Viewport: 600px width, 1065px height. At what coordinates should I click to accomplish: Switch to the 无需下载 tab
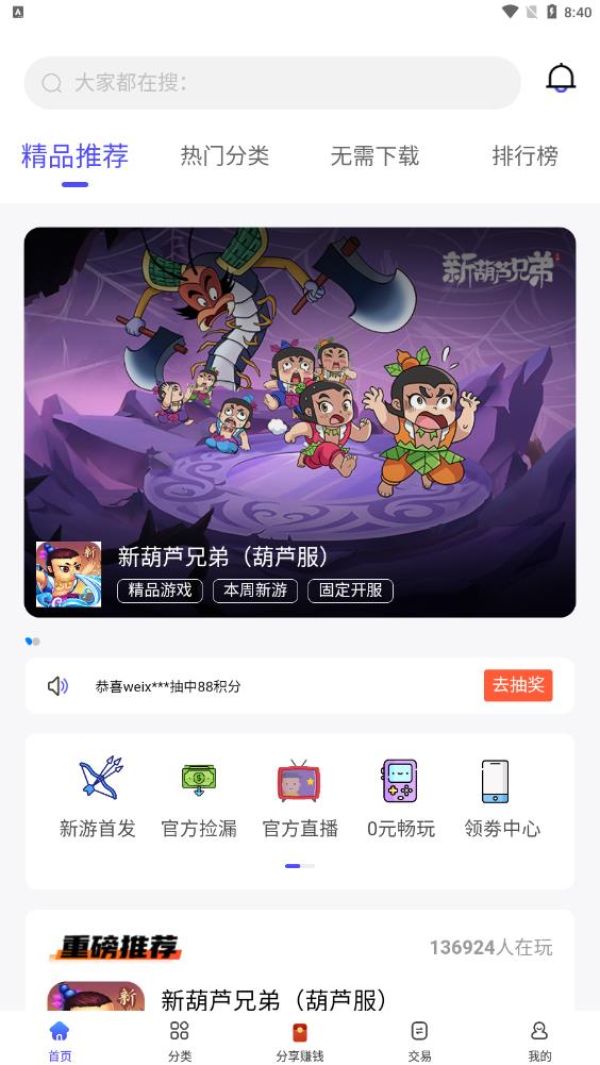point(375,156)
